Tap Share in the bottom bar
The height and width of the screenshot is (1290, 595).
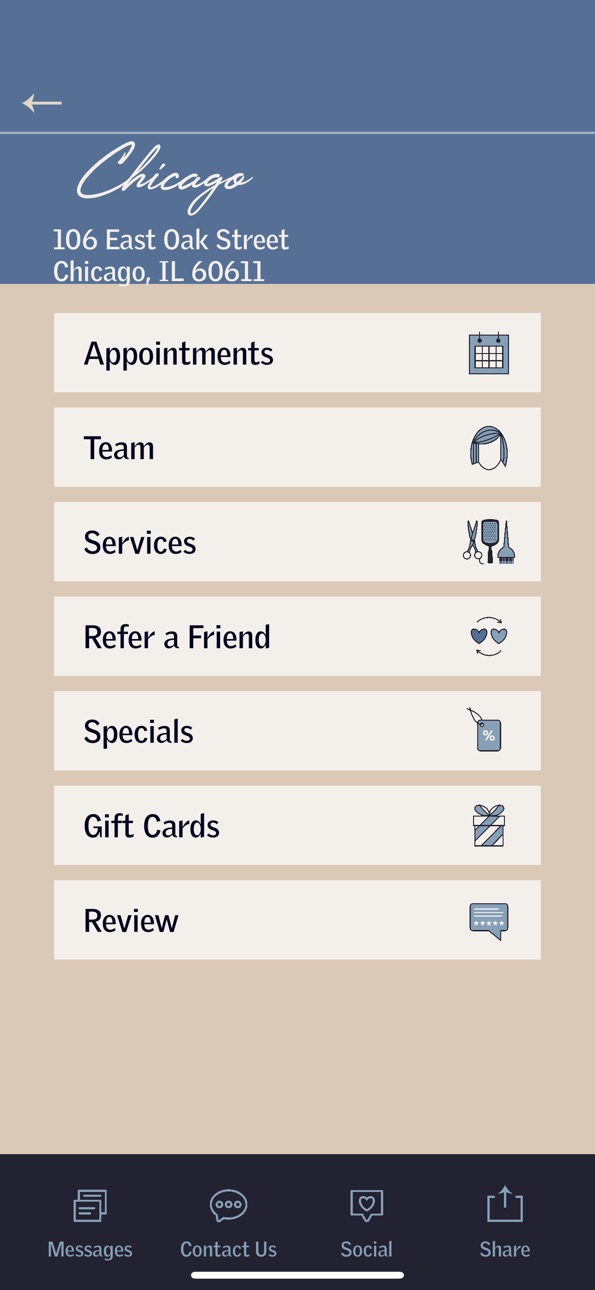pos(504,1223)
